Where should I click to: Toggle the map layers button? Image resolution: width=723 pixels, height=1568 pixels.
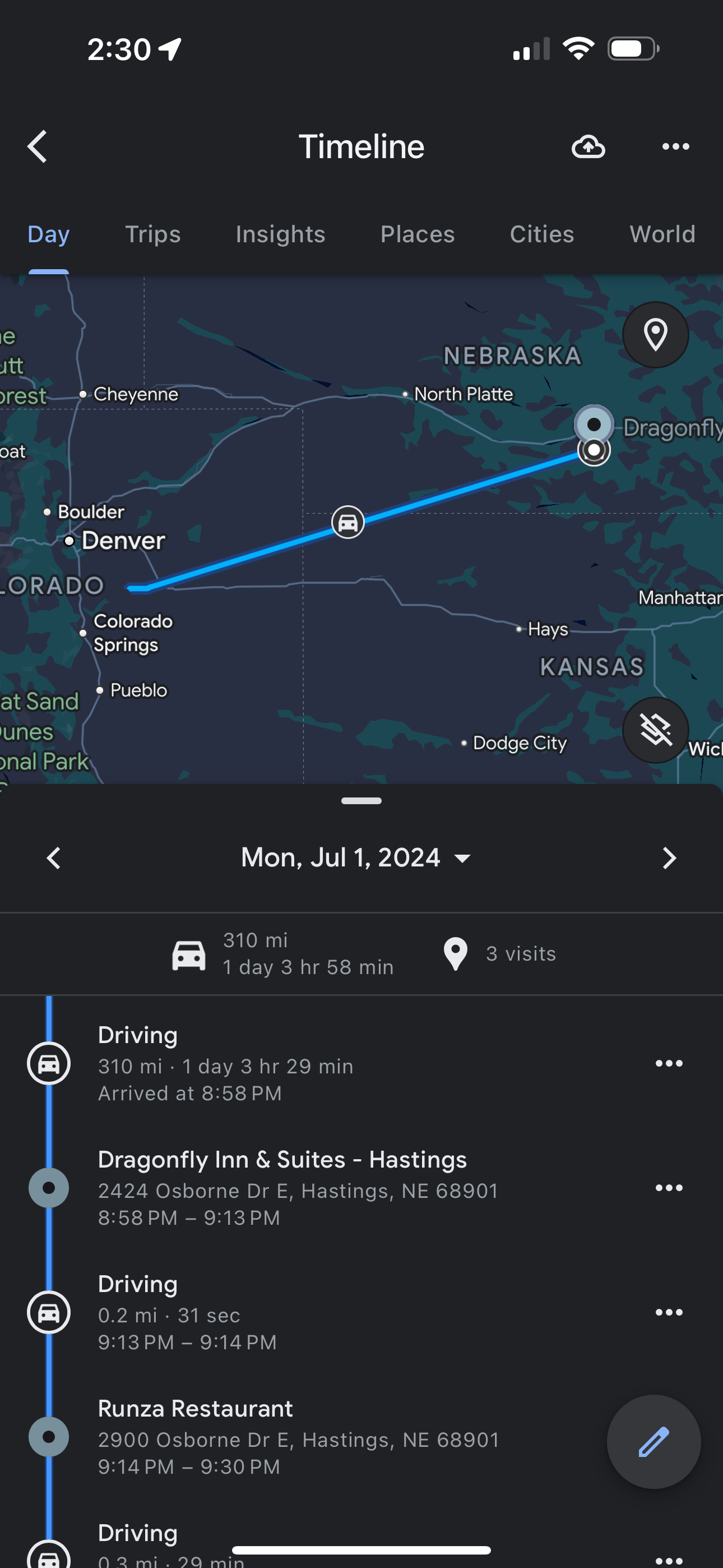coord(655,730)
